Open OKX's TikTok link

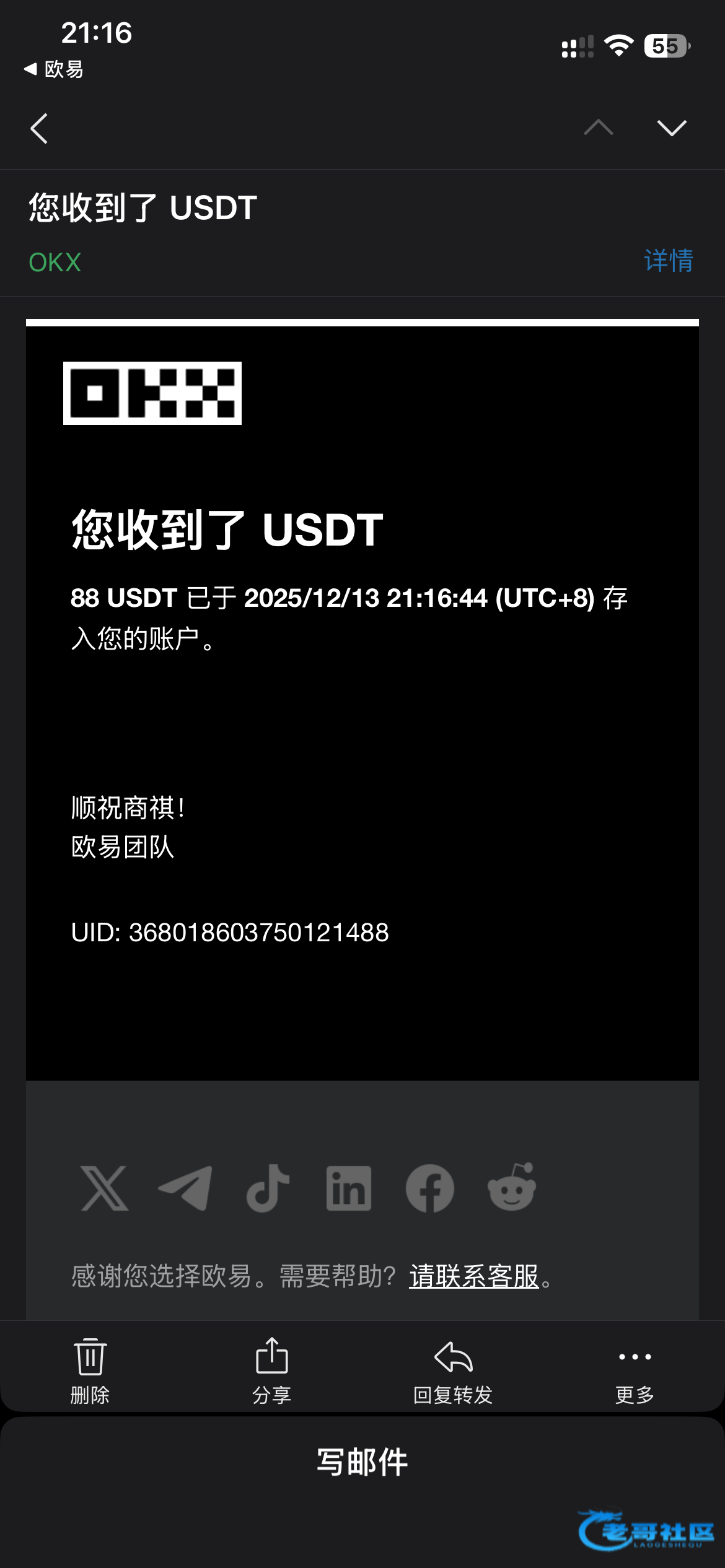268,1188
